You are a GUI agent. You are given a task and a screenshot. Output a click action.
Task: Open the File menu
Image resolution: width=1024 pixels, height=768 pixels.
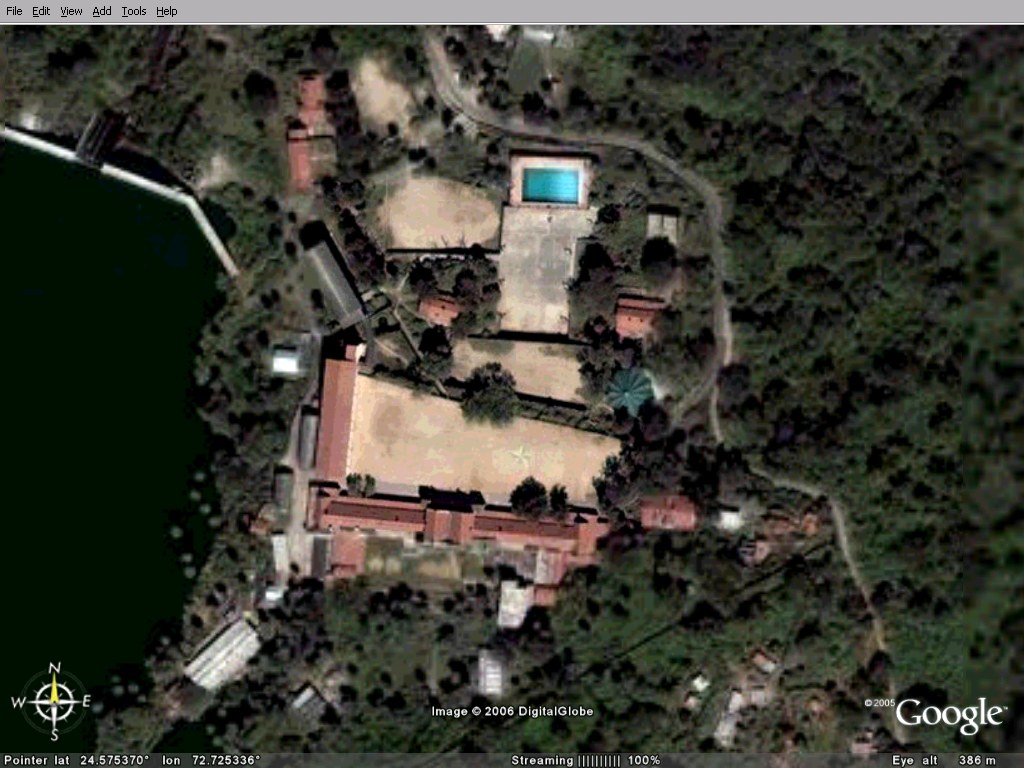point(14,11)
